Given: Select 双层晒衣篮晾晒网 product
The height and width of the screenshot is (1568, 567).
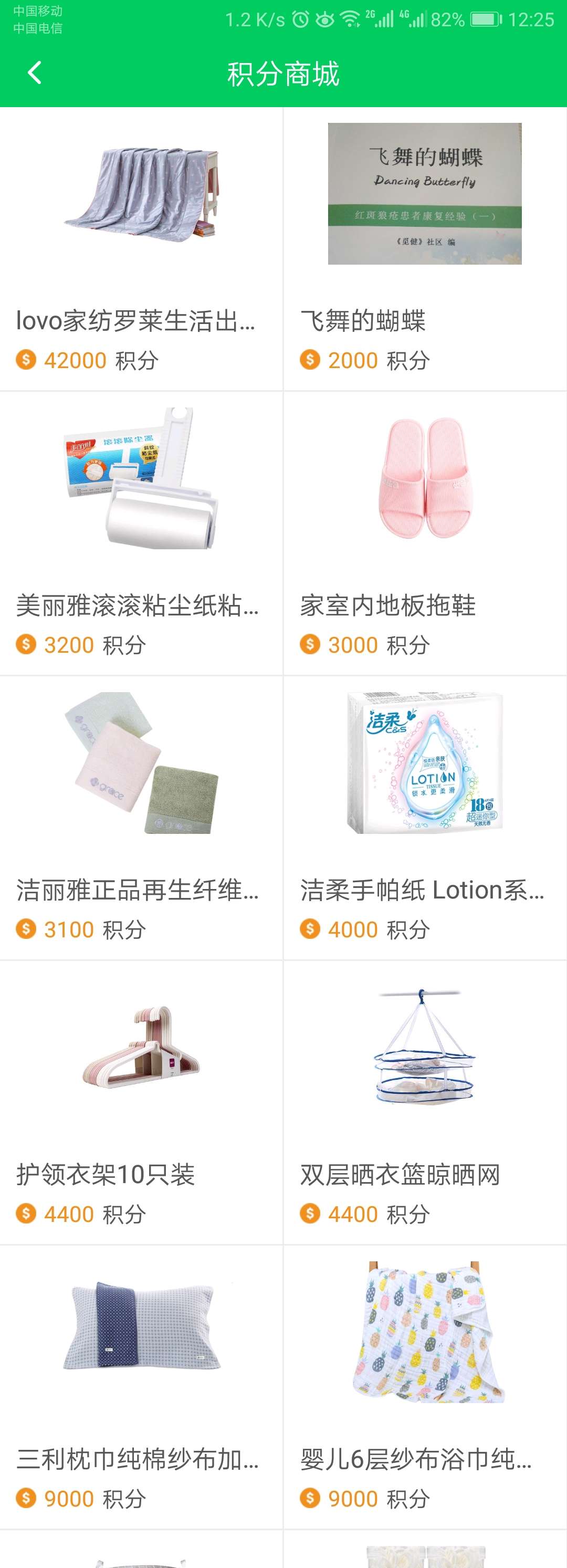Looking at the screenshot, I should tap(425, 1102).
